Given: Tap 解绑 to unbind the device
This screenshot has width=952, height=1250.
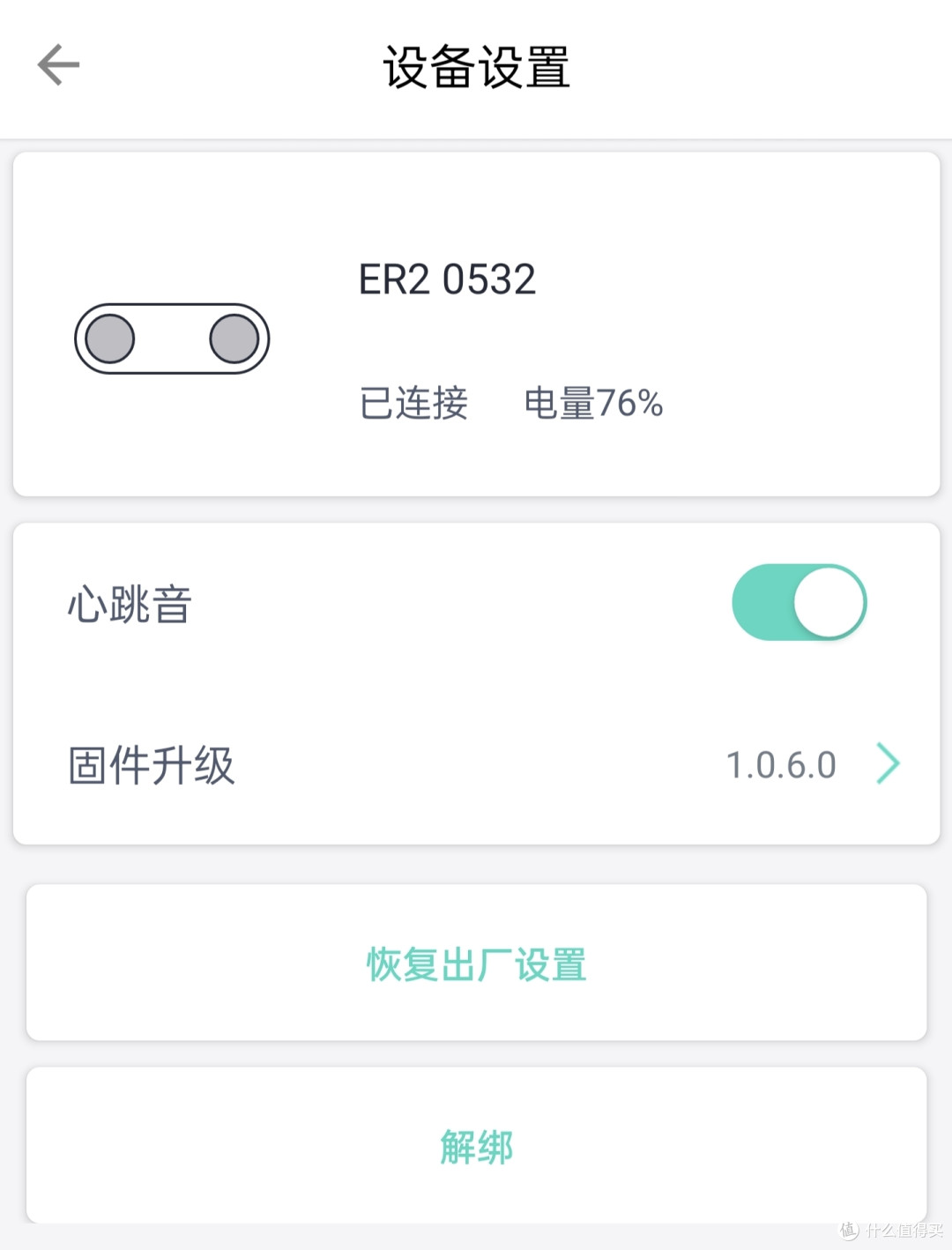Looking at the screenshot, I should [476, 1147].
